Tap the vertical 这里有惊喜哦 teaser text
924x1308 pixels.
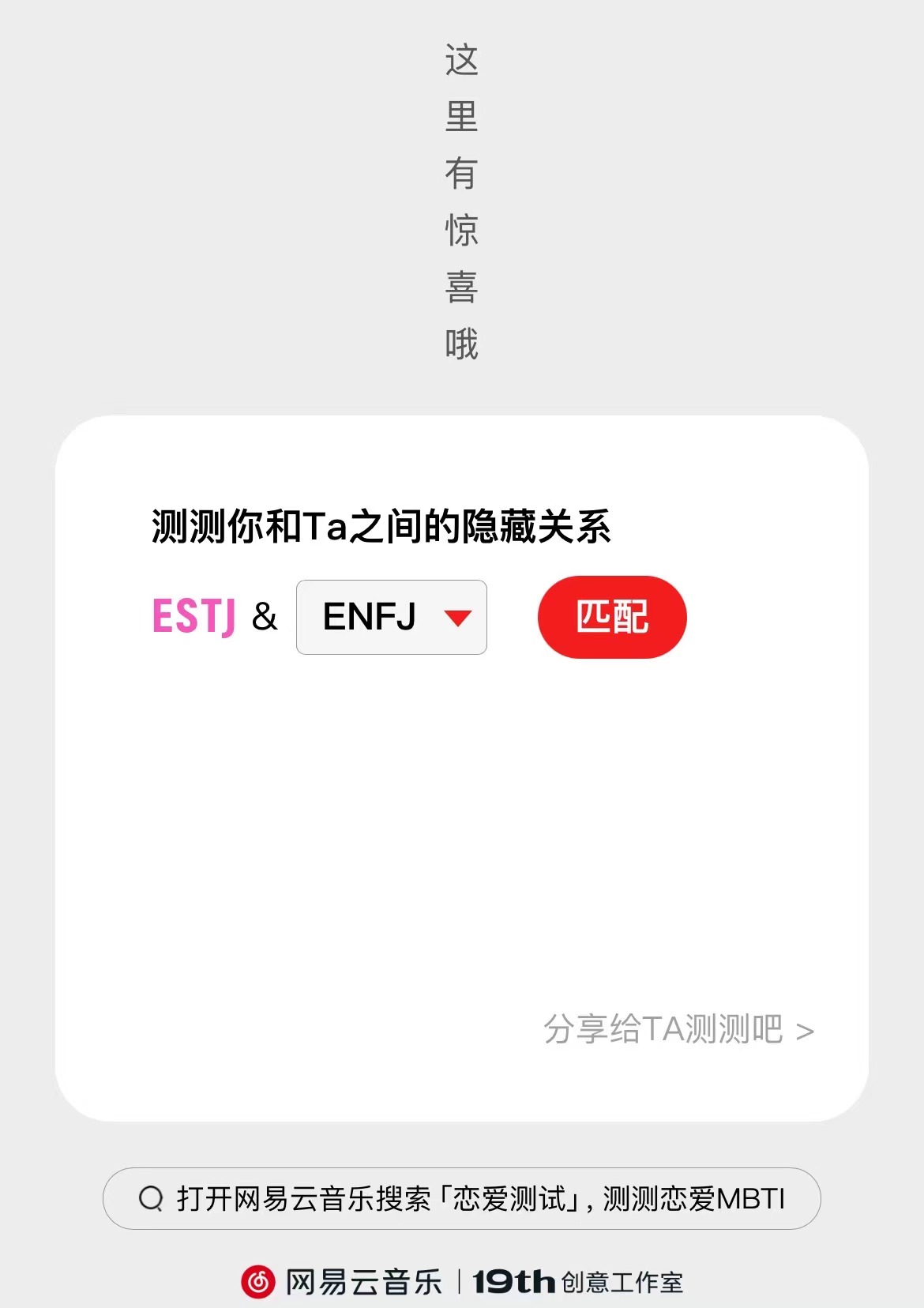(x=462, y=201)
